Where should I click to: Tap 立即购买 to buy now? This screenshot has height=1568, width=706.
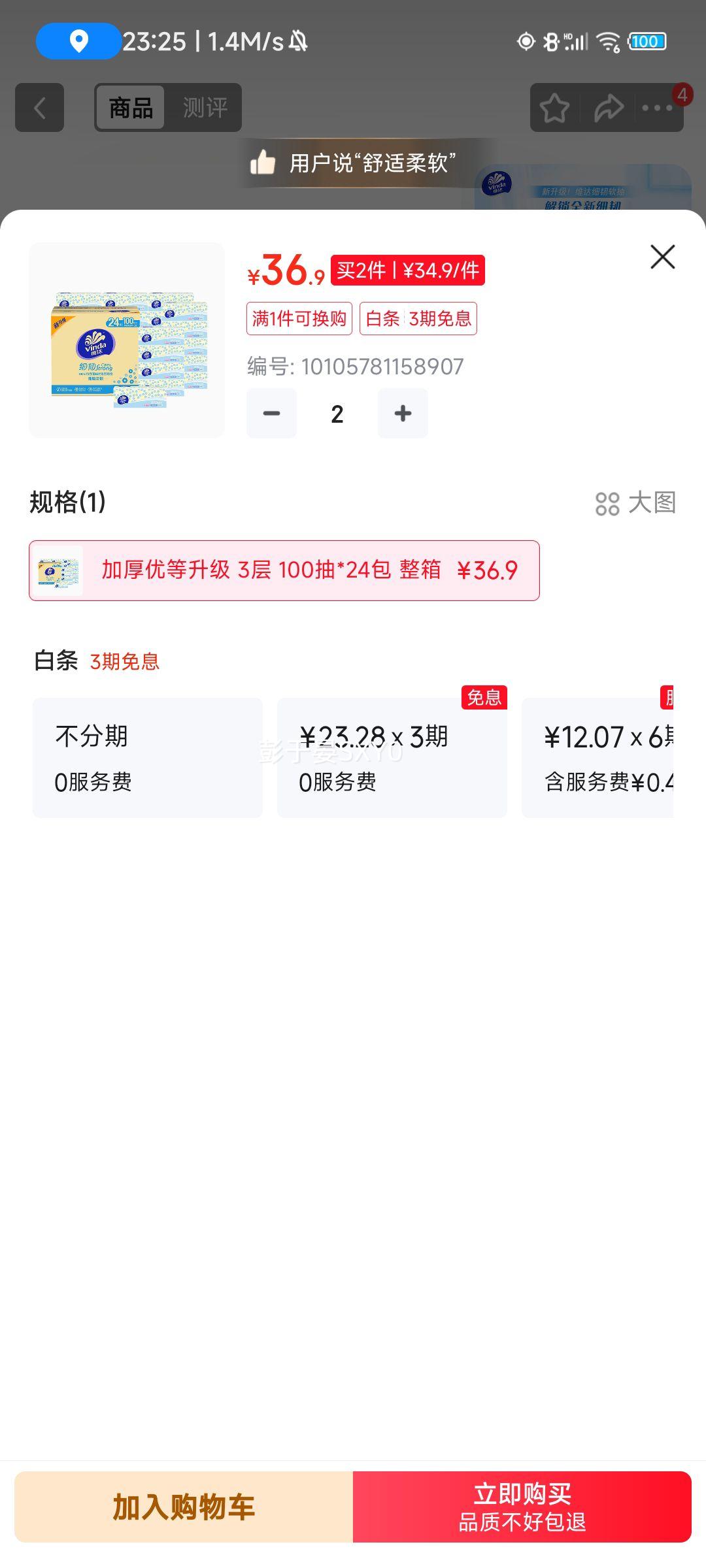(522, 1507)
